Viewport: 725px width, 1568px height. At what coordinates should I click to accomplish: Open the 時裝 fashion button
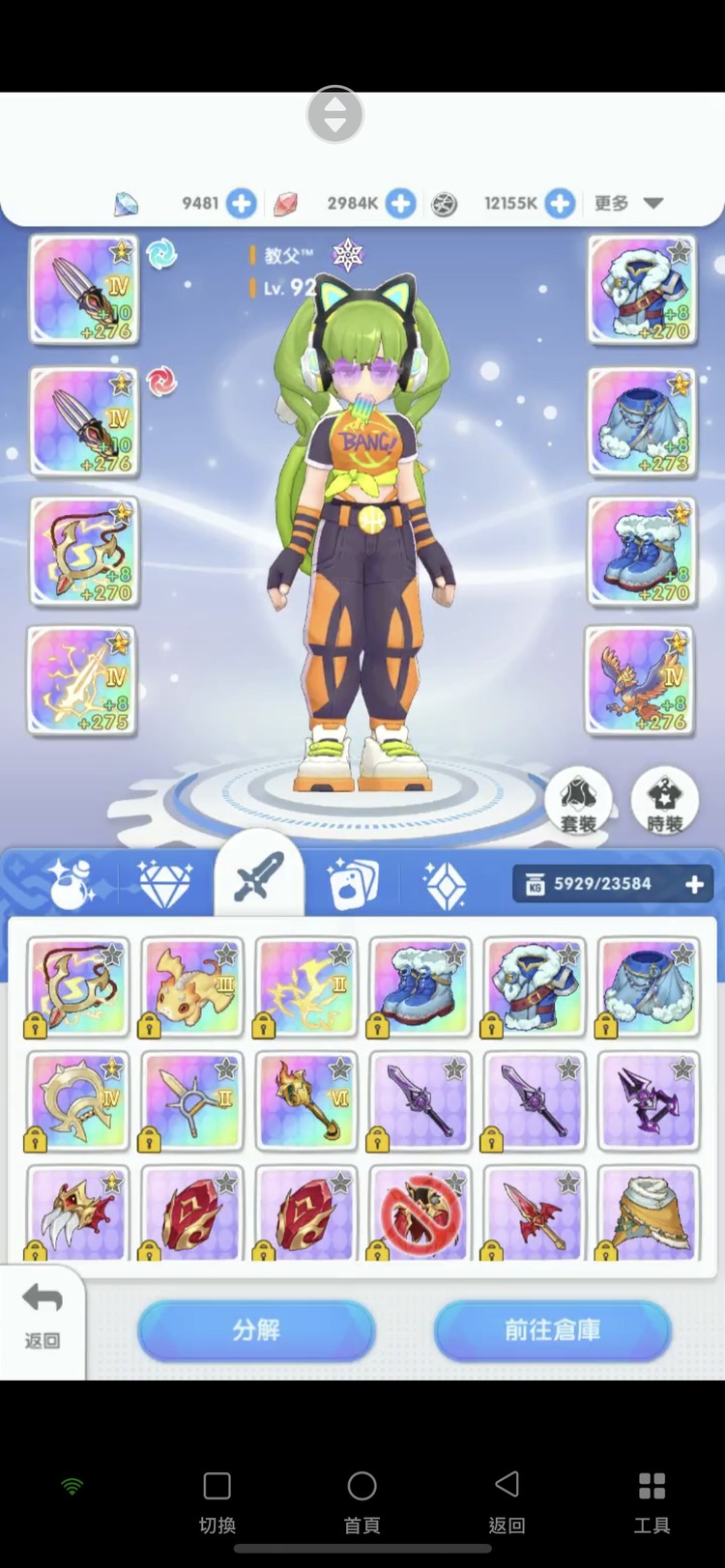point(664,802)
